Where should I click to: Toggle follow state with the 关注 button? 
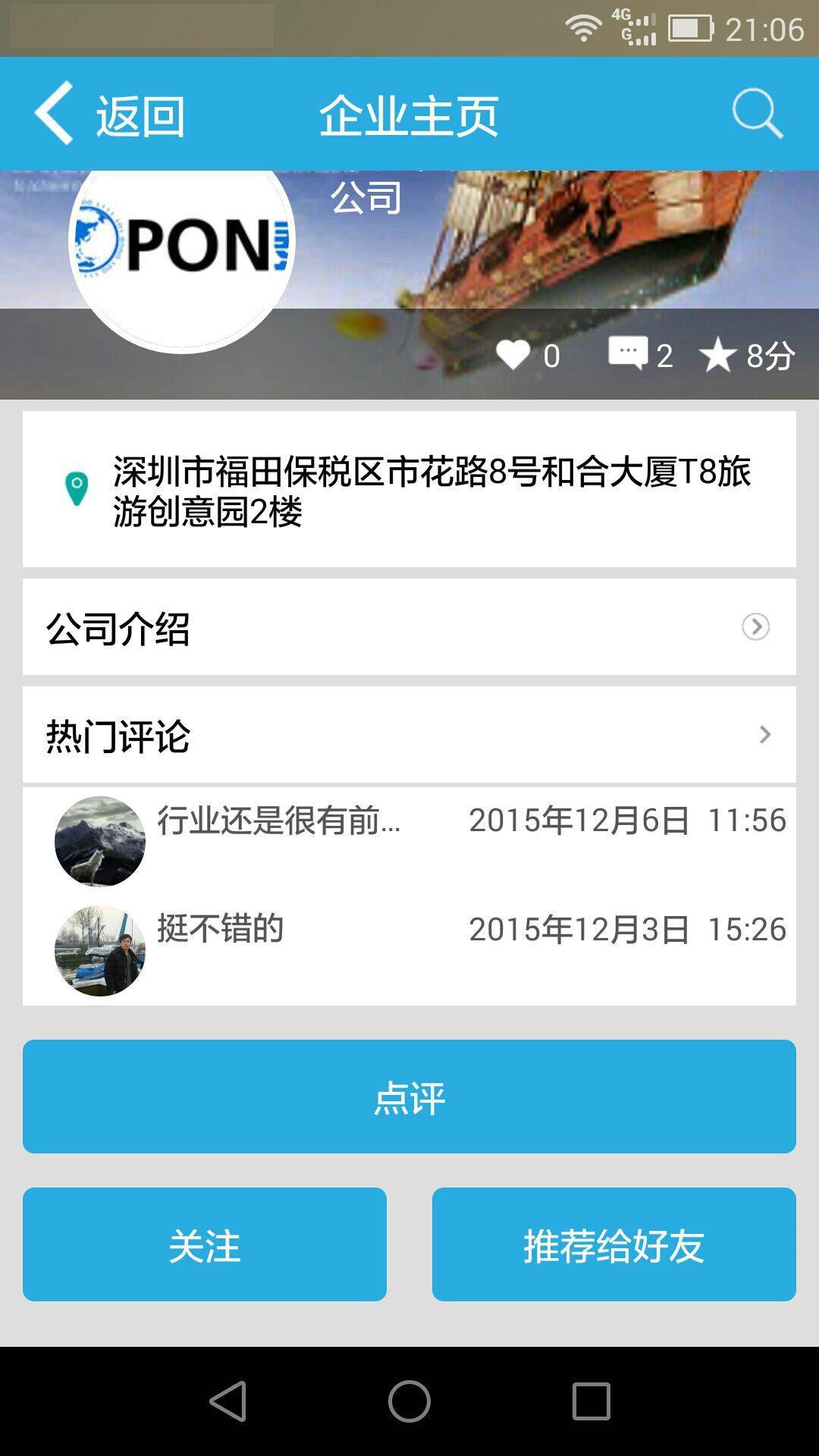tap(205, 1244)
